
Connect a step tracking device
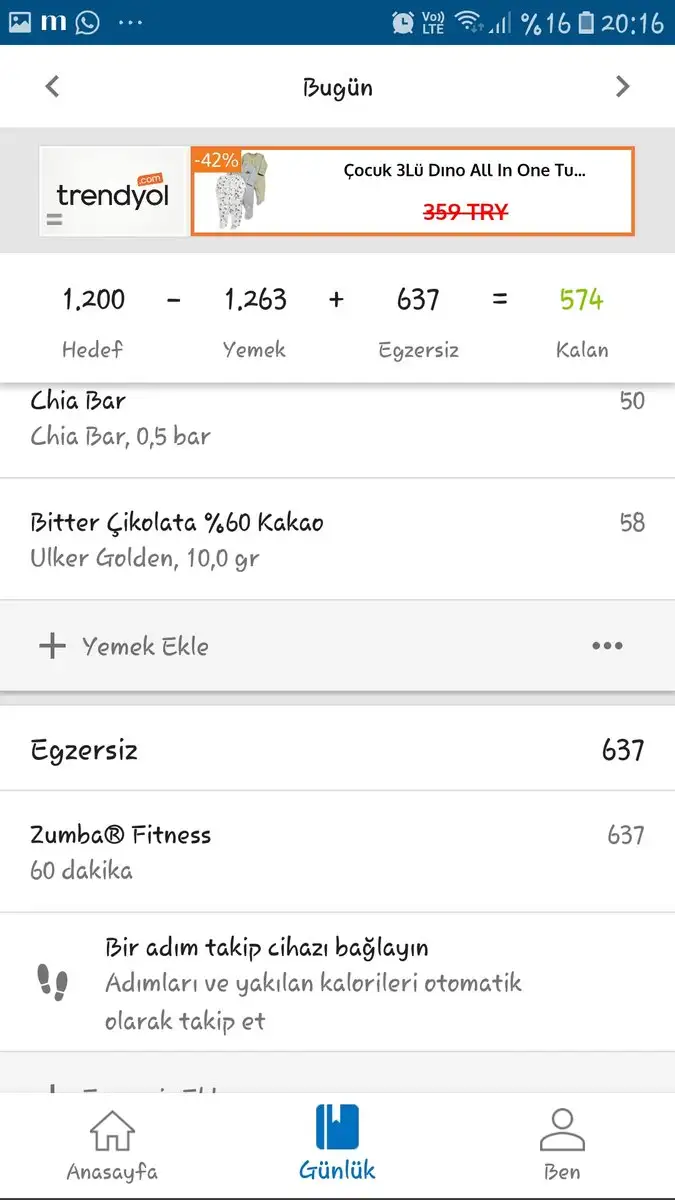point(337,982)
